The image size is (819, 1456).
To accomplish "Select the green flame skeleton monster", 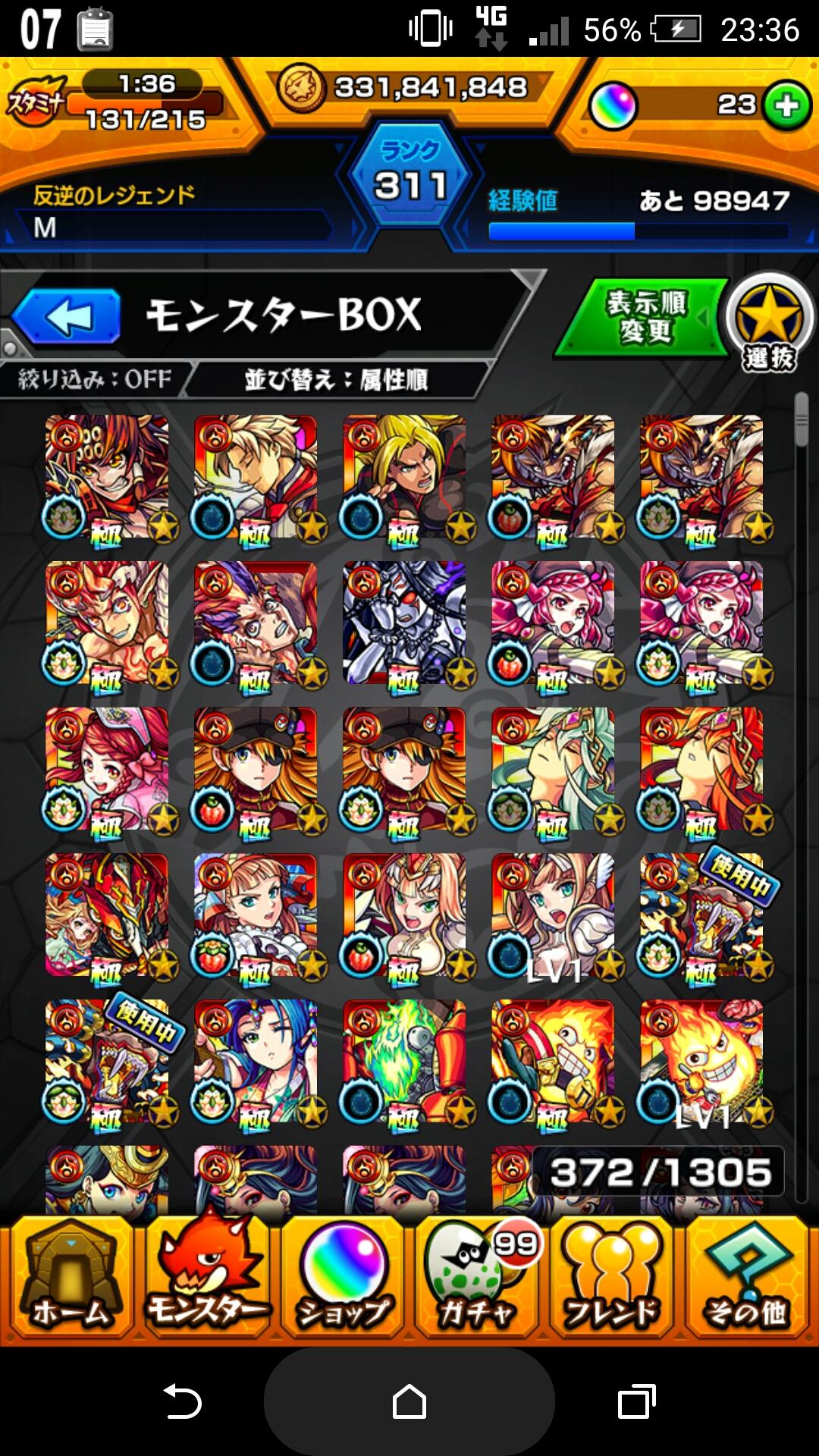I will point(404,1062).
